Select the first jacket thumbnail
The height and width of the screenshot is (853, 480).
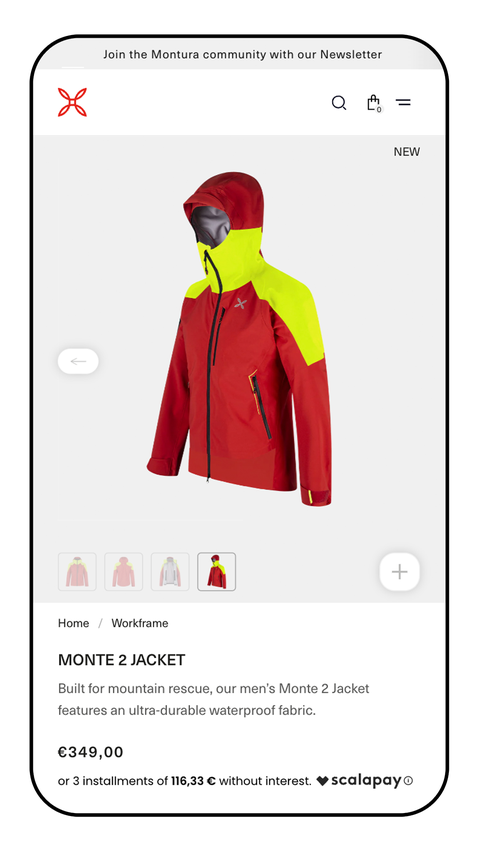[77, 572]
